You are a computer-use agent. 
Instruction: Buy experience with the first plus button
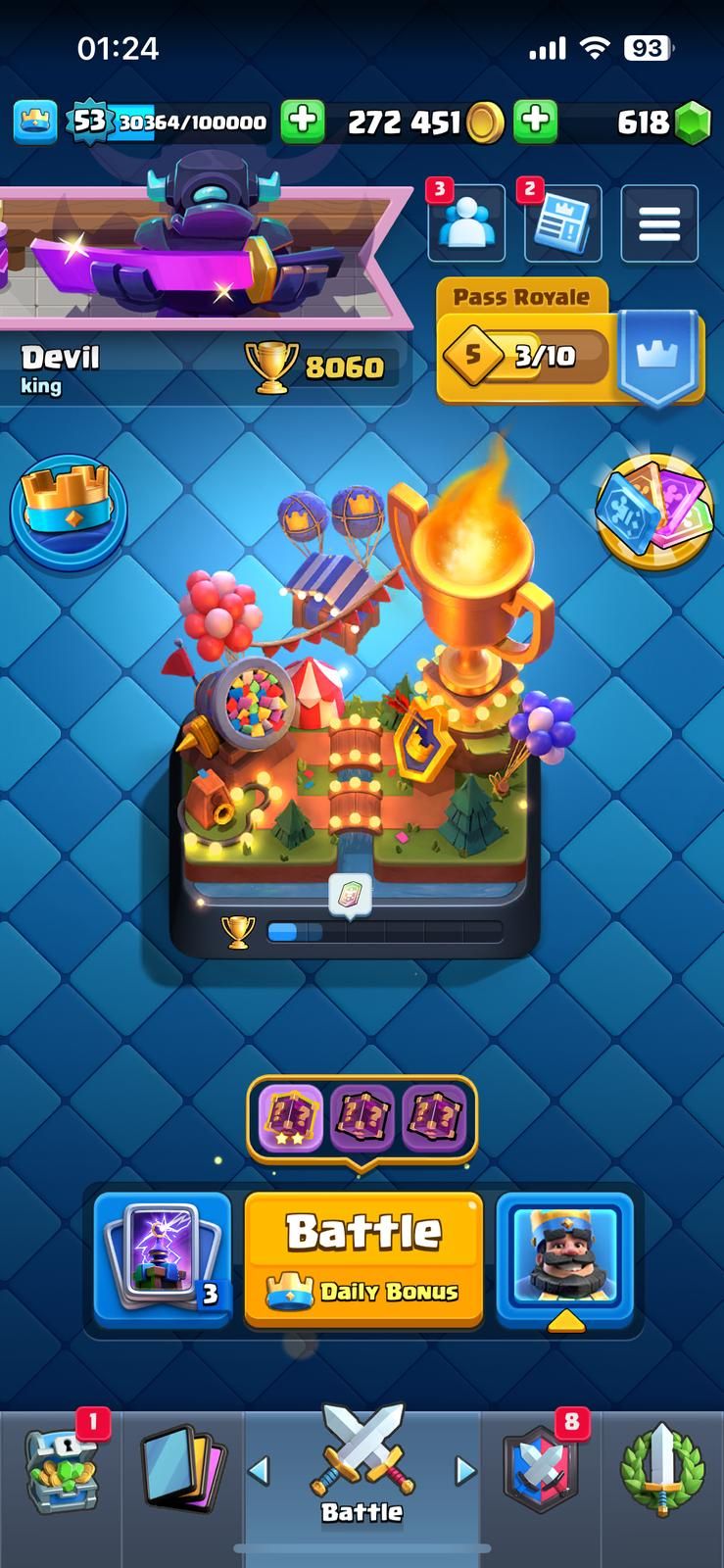coord(303,122)
